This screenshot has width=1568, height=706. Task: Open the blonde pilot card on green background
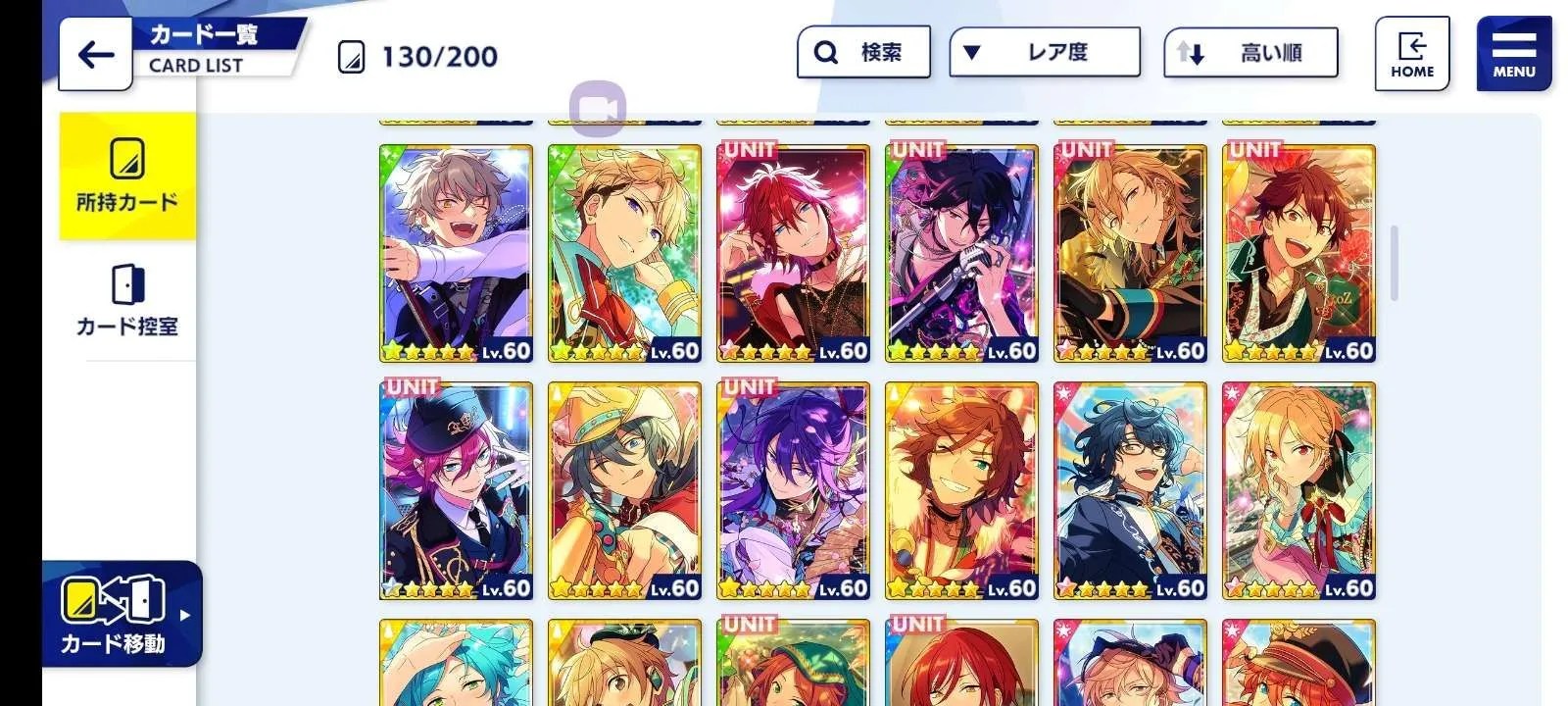pyautogui.click(x=624, y=253)
